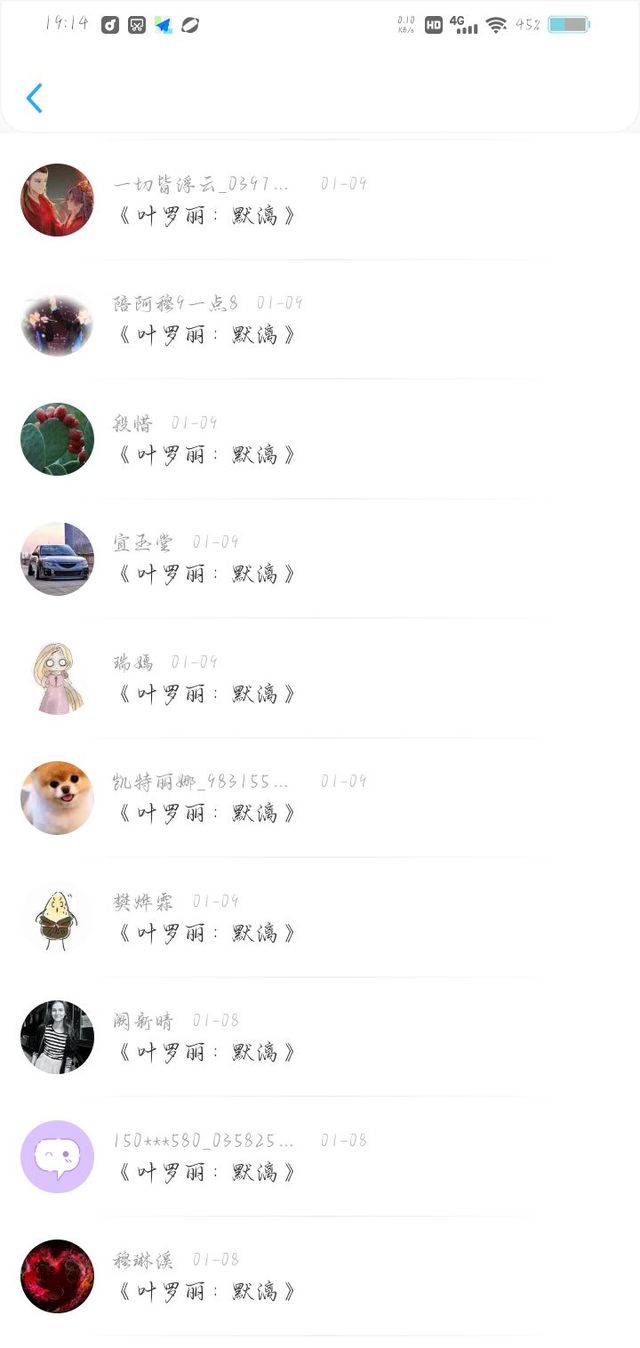Open the entry from 150***580_035825

click(320, 1157)
